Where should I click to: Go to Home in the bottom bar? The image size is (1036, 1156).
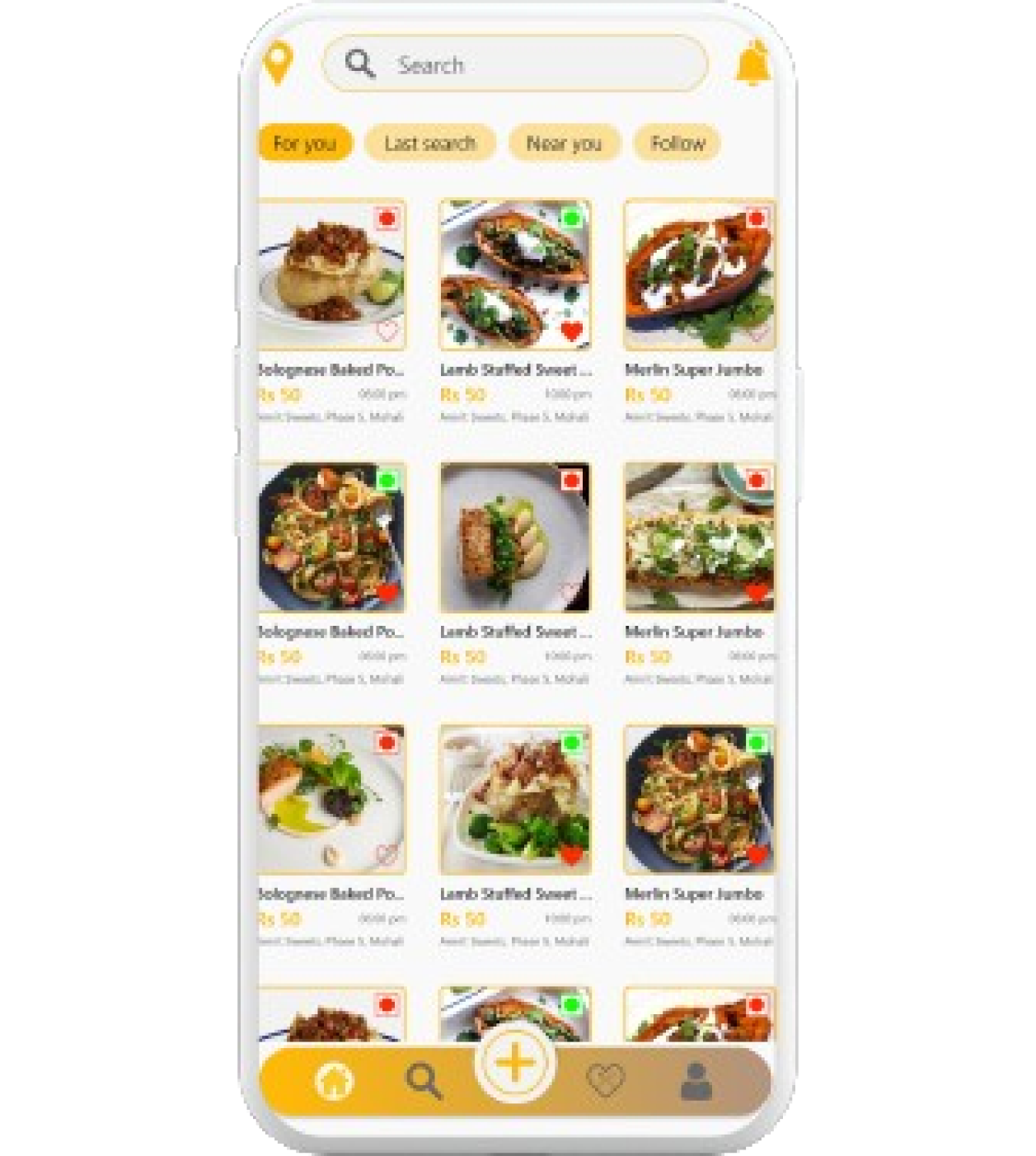[334, 1081]
